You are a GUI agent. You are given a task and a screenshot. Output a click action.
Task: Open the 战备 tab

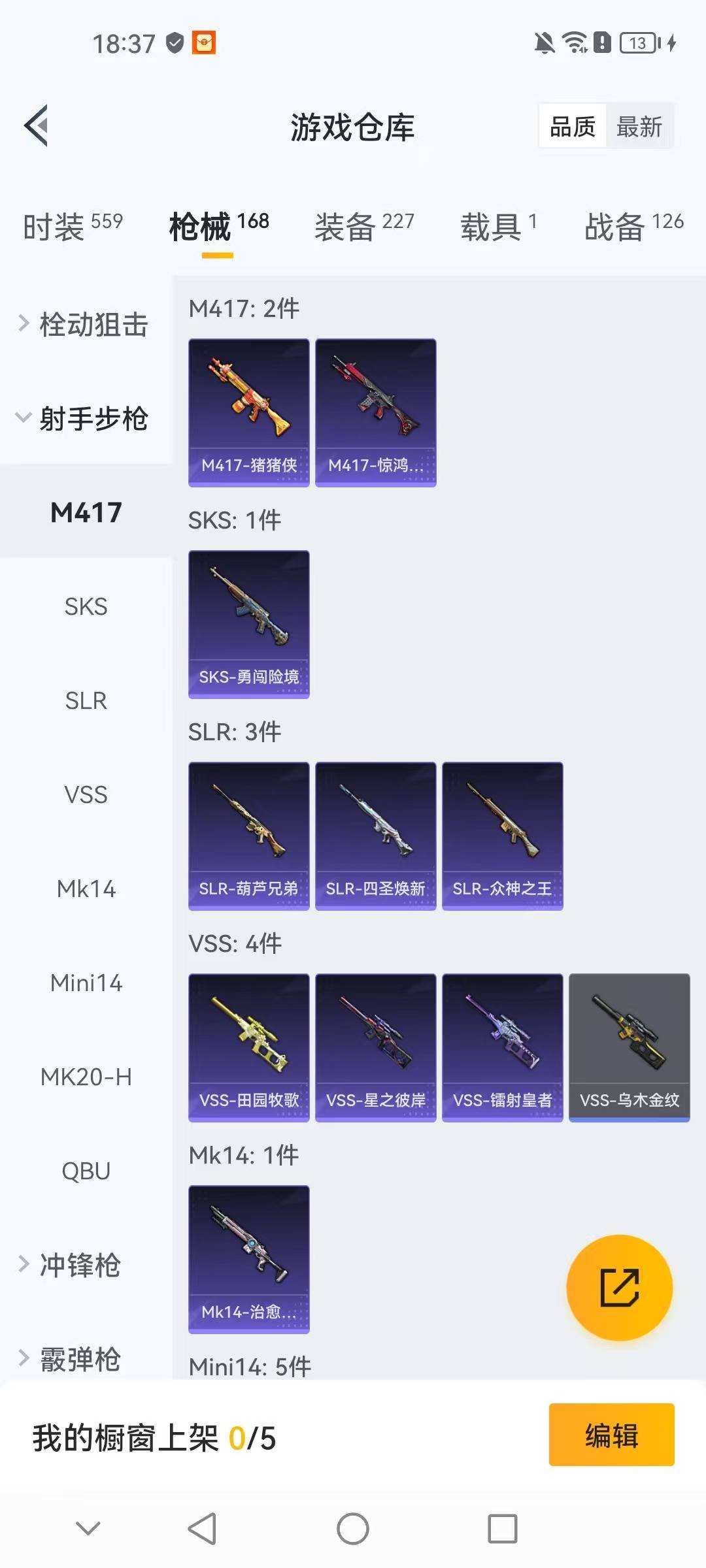tap(633, 227)
